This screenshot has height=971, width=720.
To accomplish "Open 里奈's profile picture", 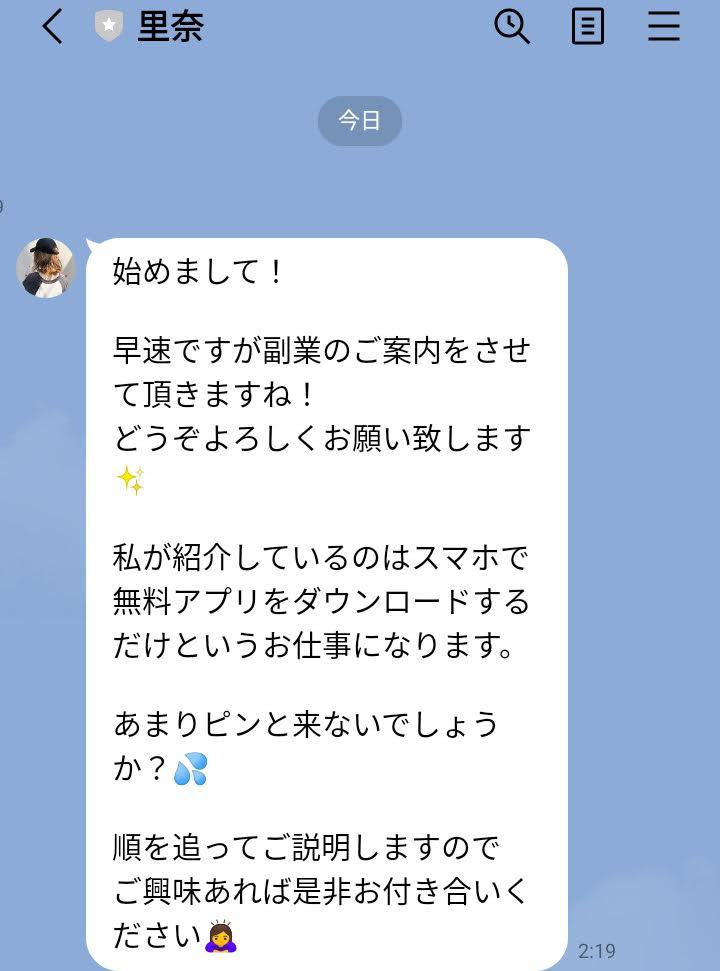I will tap(44, 267).
